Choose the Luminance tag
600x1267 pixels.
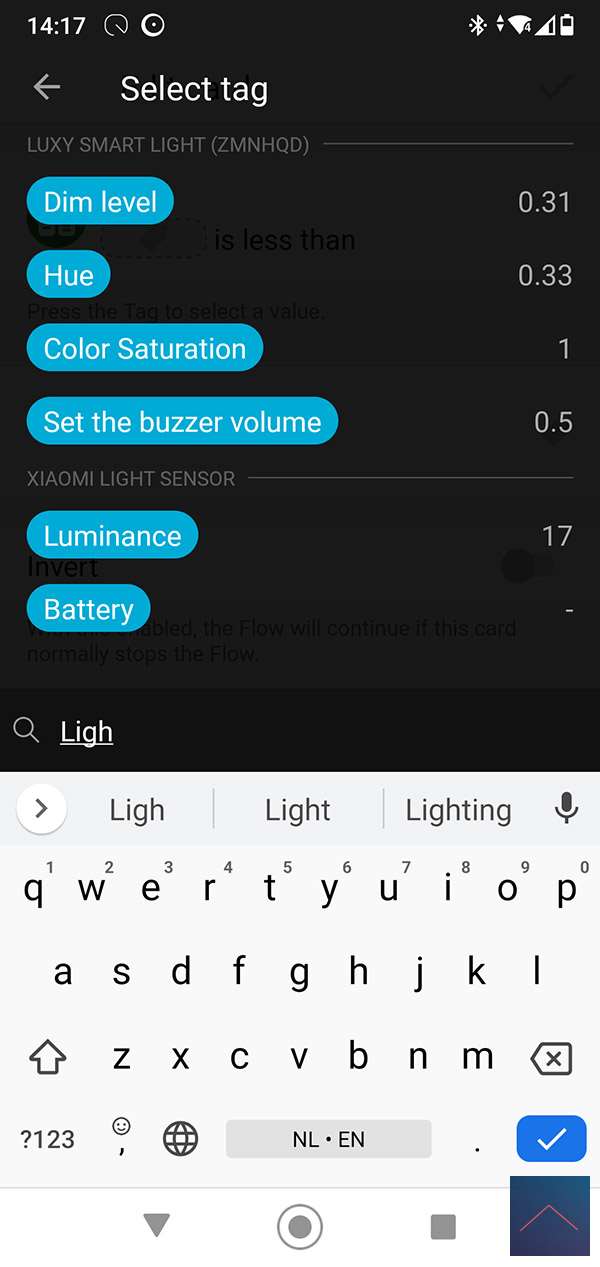[112, 536]
